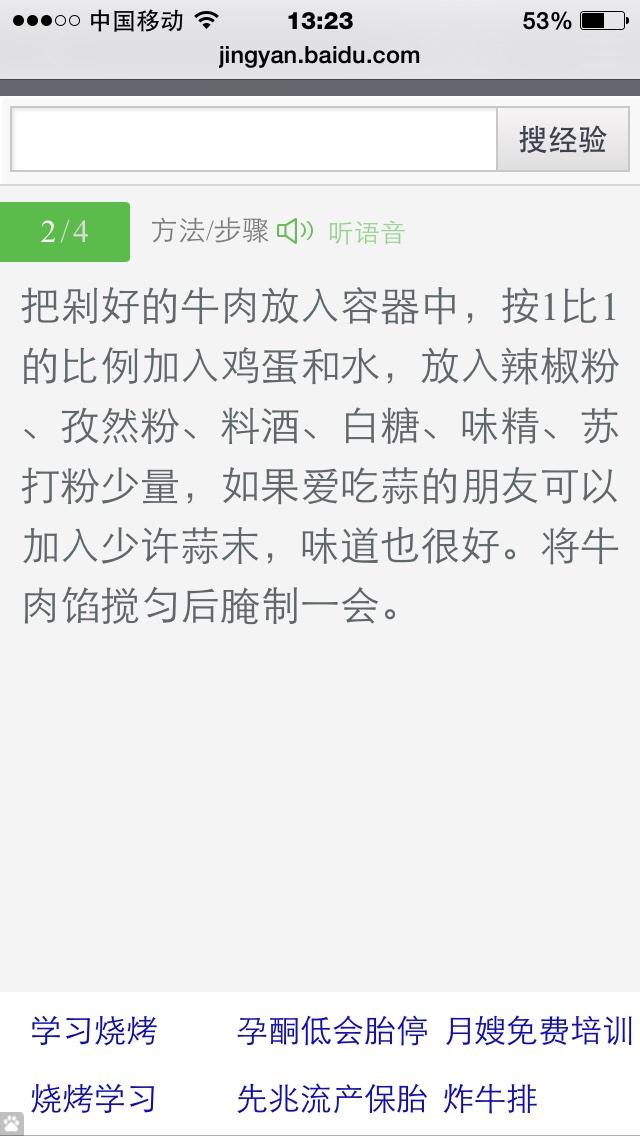
Task: Open the 孕酮低会胎停 link
Action: [332, 1031]
